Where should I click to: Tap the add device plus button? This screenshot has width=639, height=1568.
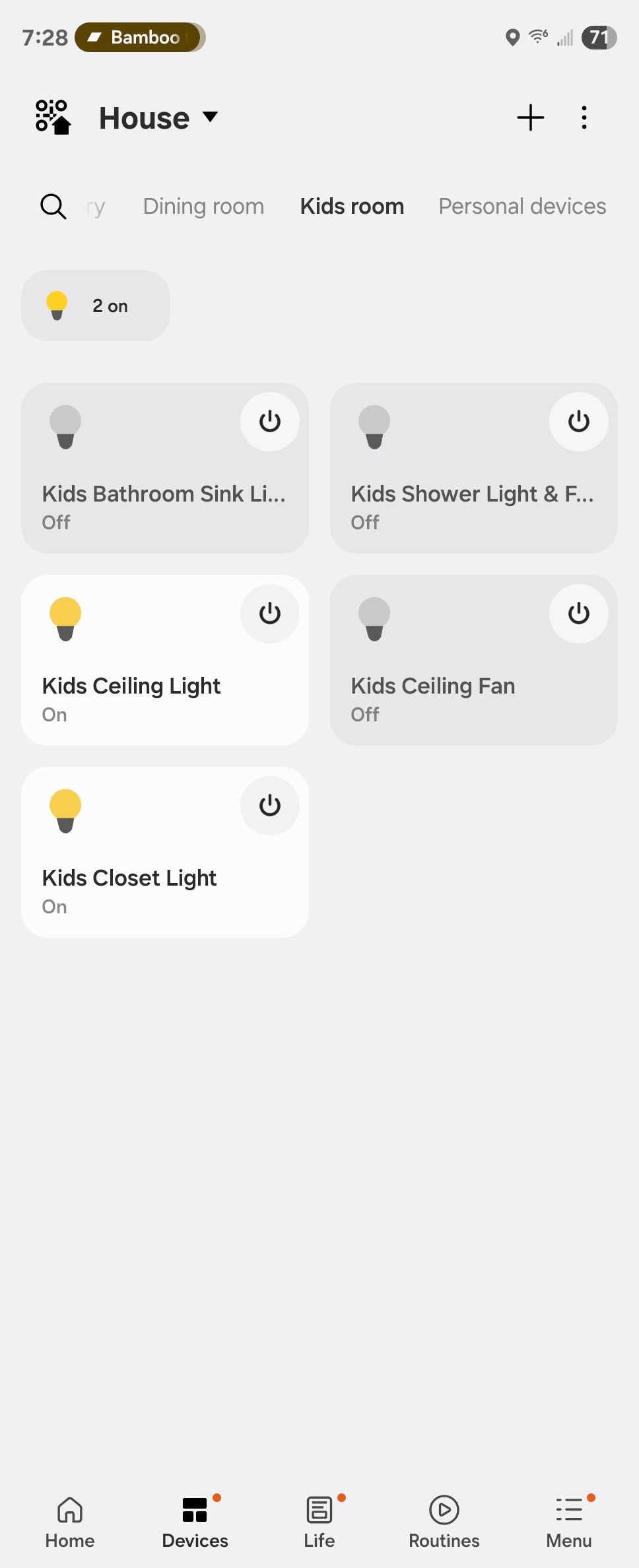coord(531,117)
